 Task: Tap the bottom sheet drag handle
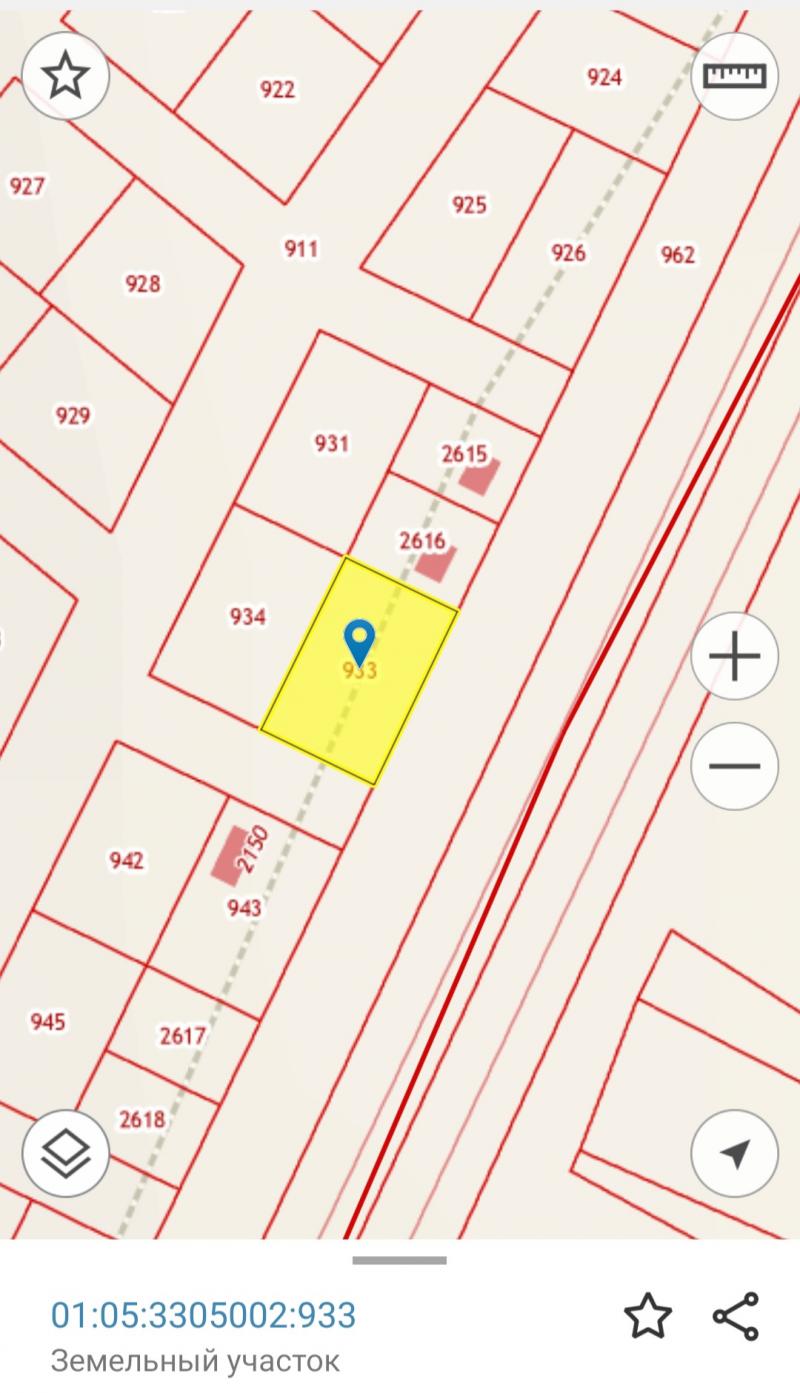click(x=399, y=1260)
